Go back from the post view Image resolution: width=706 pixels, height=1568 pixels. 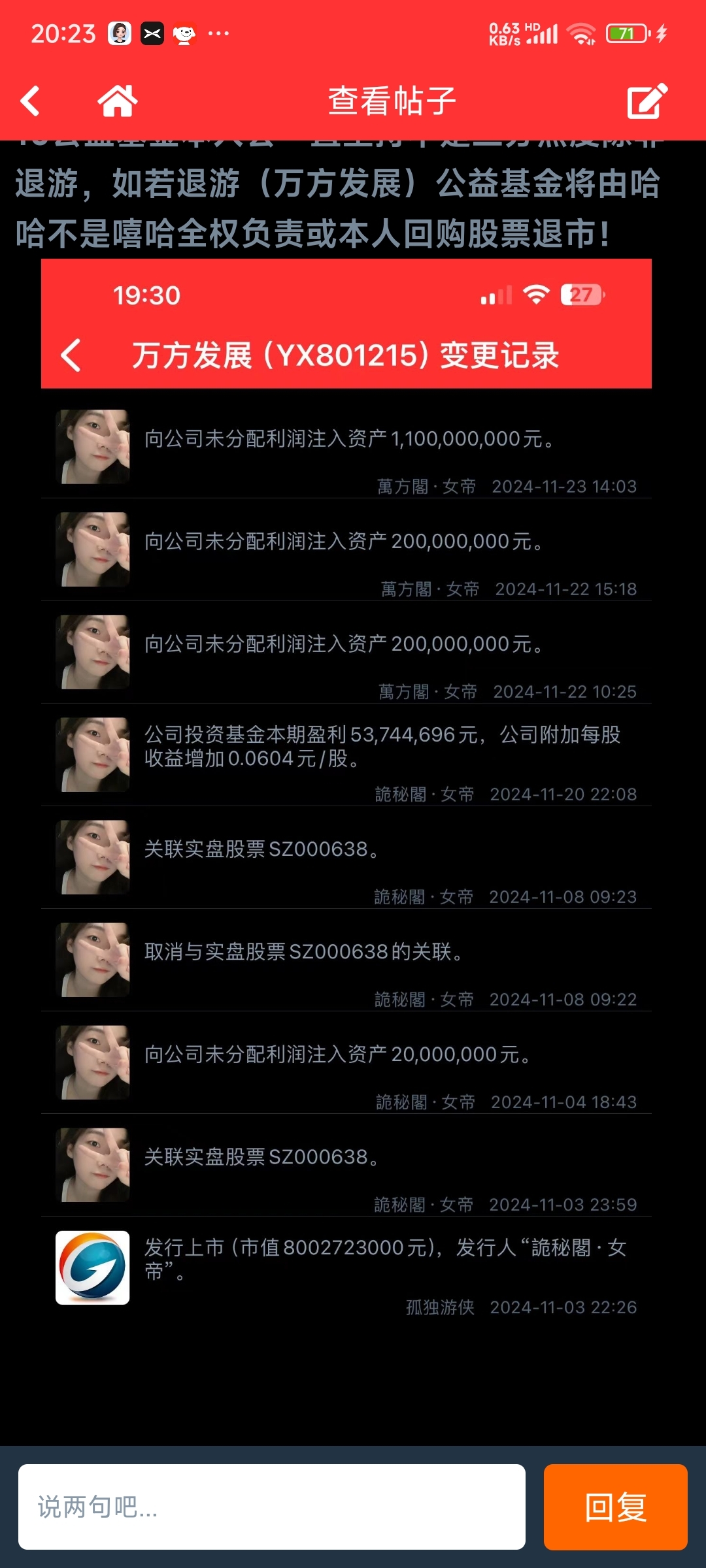(x=31, y=101)
